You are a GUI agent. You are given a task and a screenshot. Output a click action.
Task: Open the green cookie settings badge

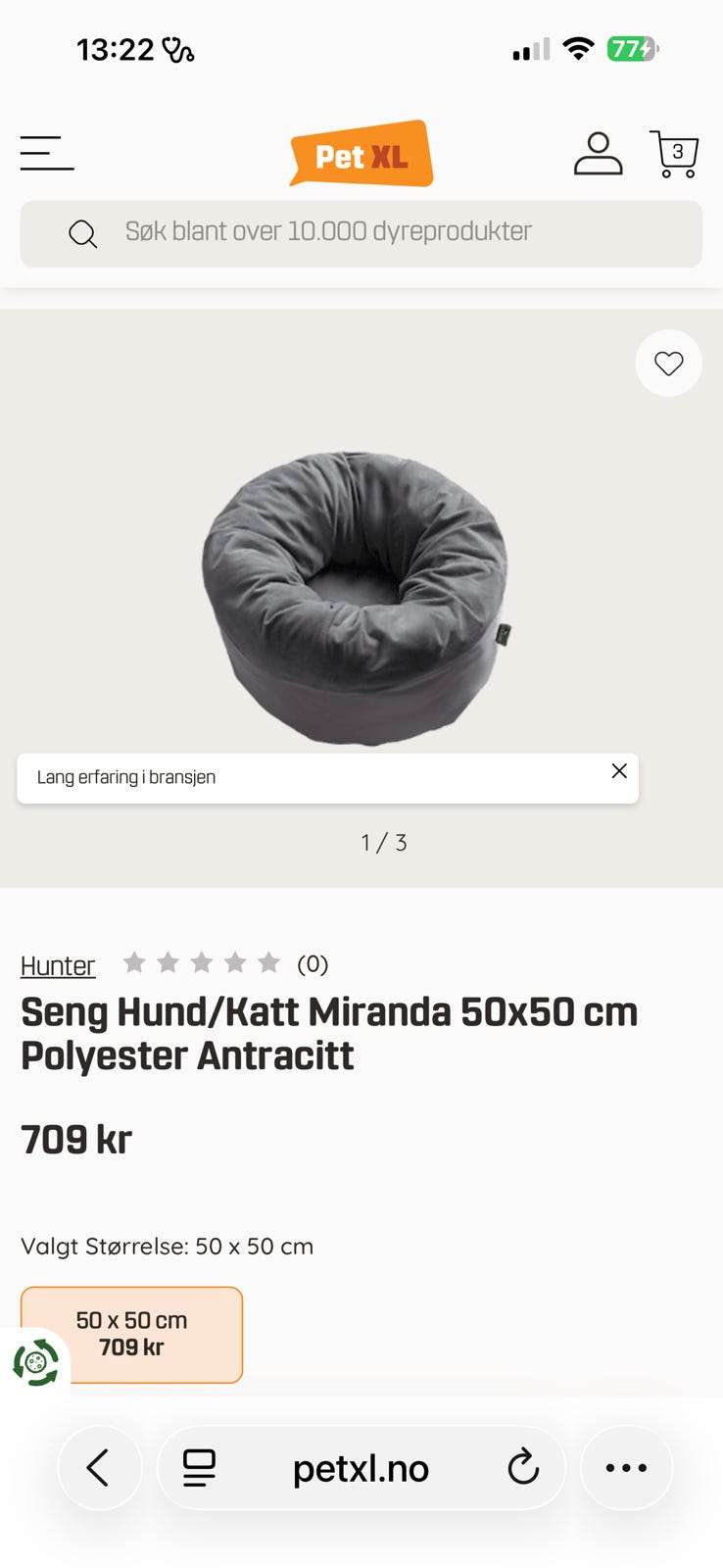tap(35, 1362)
